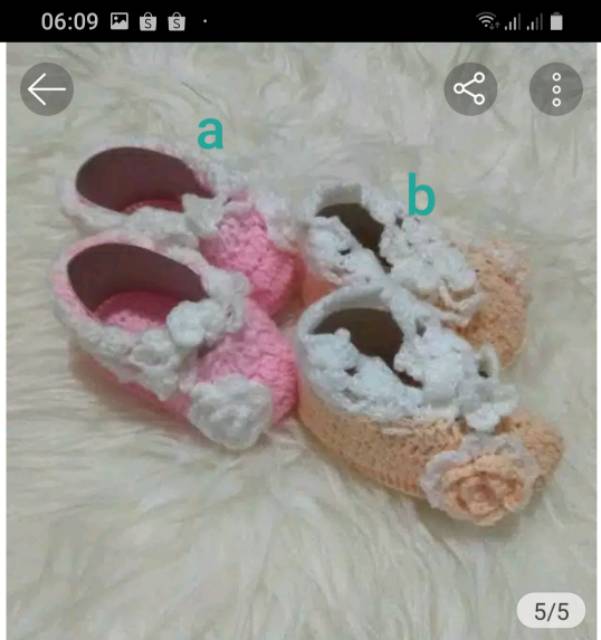Image resolution: width=601 pixels, height=640 pixels.
Task: Open the three-dot overflow menu
Action: [556, 89]
